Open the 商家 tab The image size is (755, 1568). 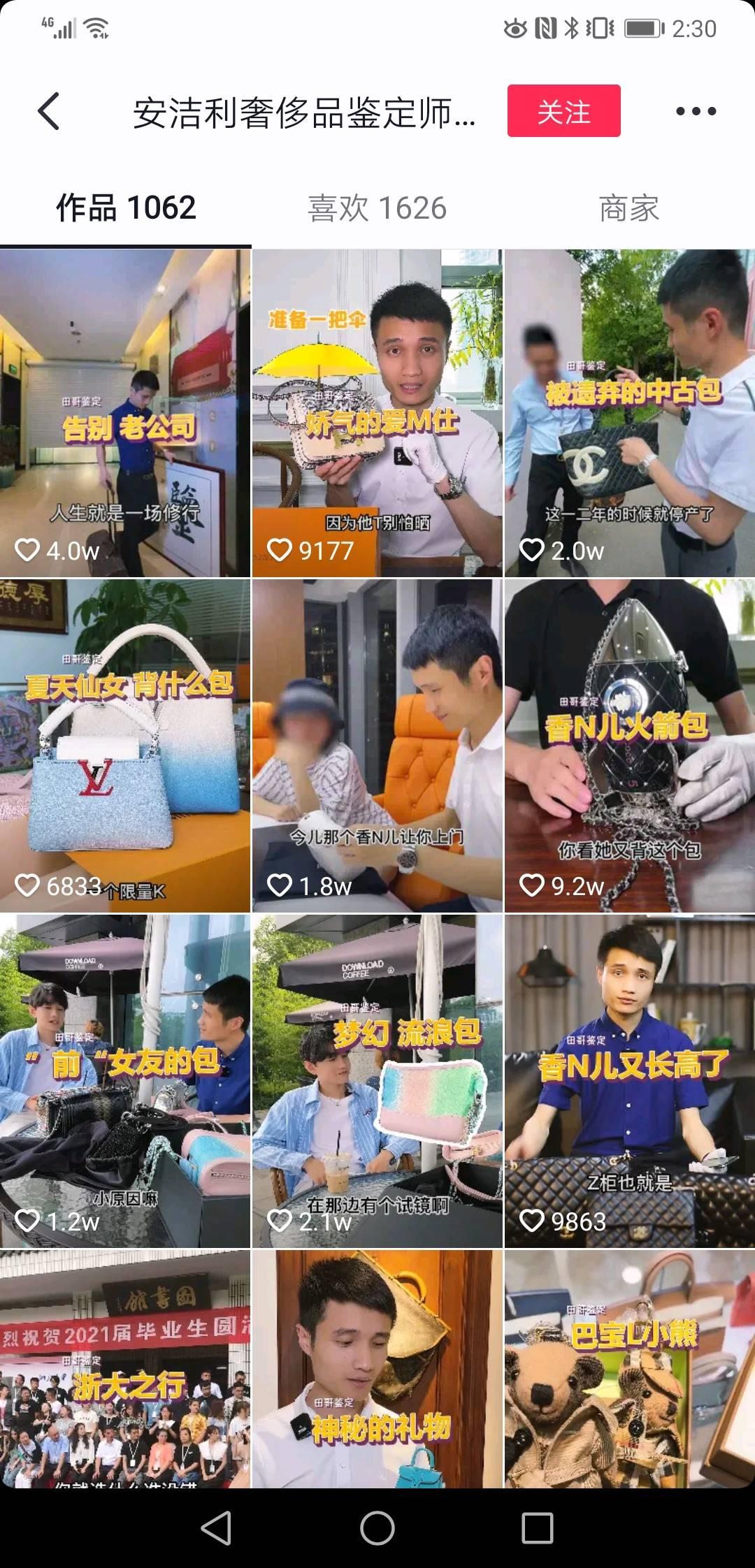coord(628,208)
